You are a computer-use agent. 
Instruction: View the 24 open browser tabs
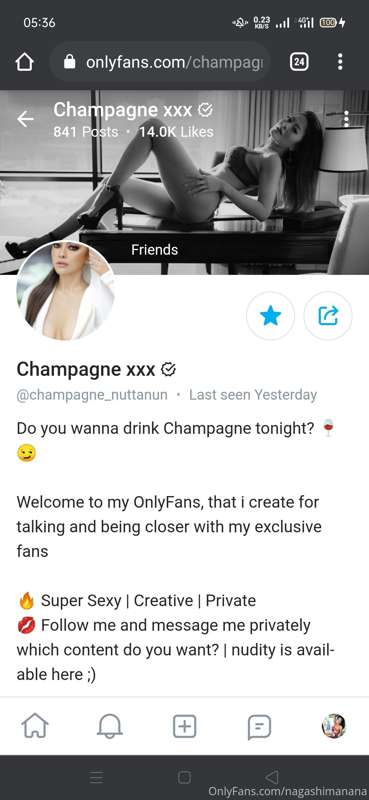(x=300, y=62)
